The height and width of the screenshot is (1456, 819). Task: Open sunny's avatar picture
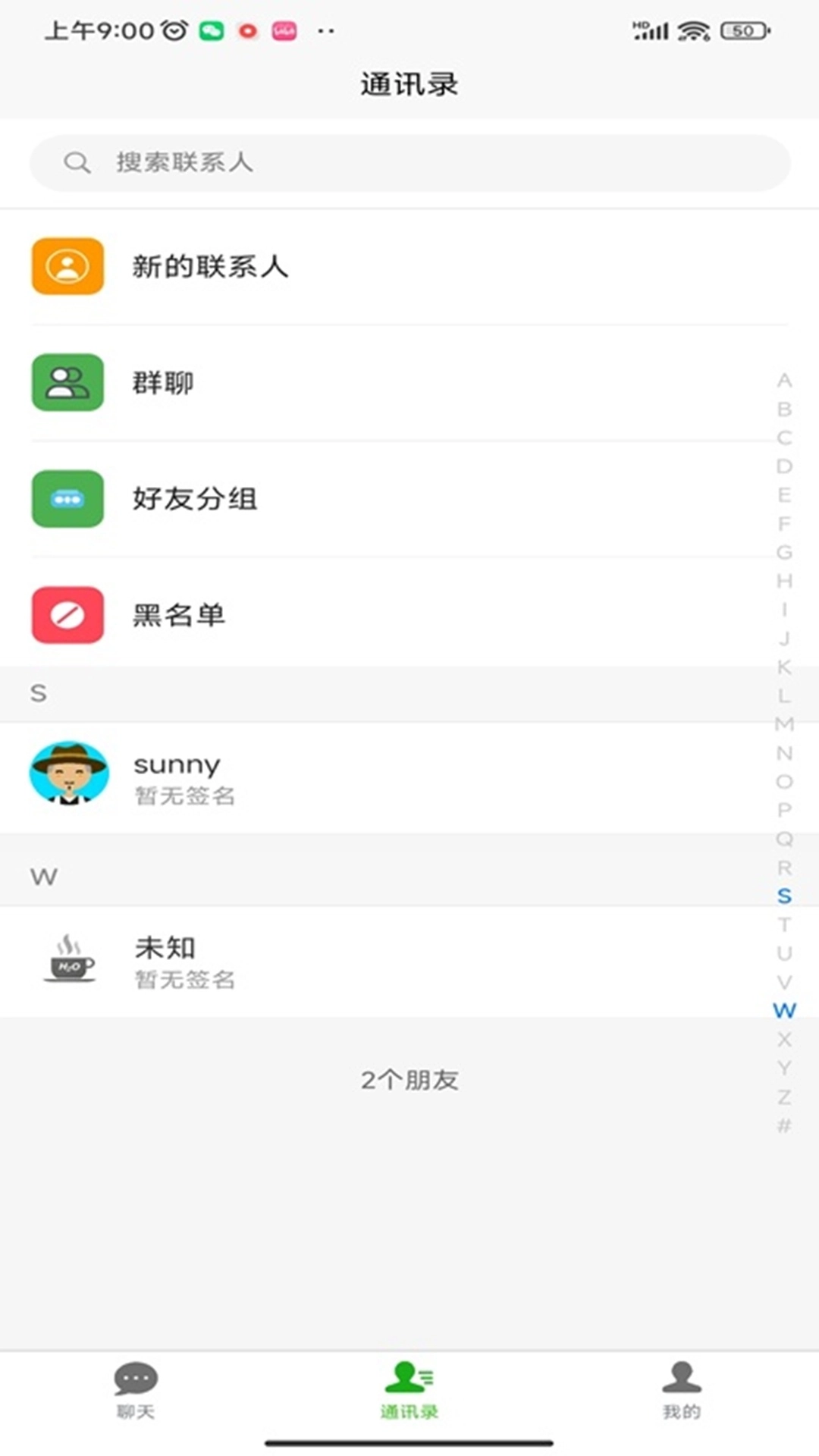[70, 775]
